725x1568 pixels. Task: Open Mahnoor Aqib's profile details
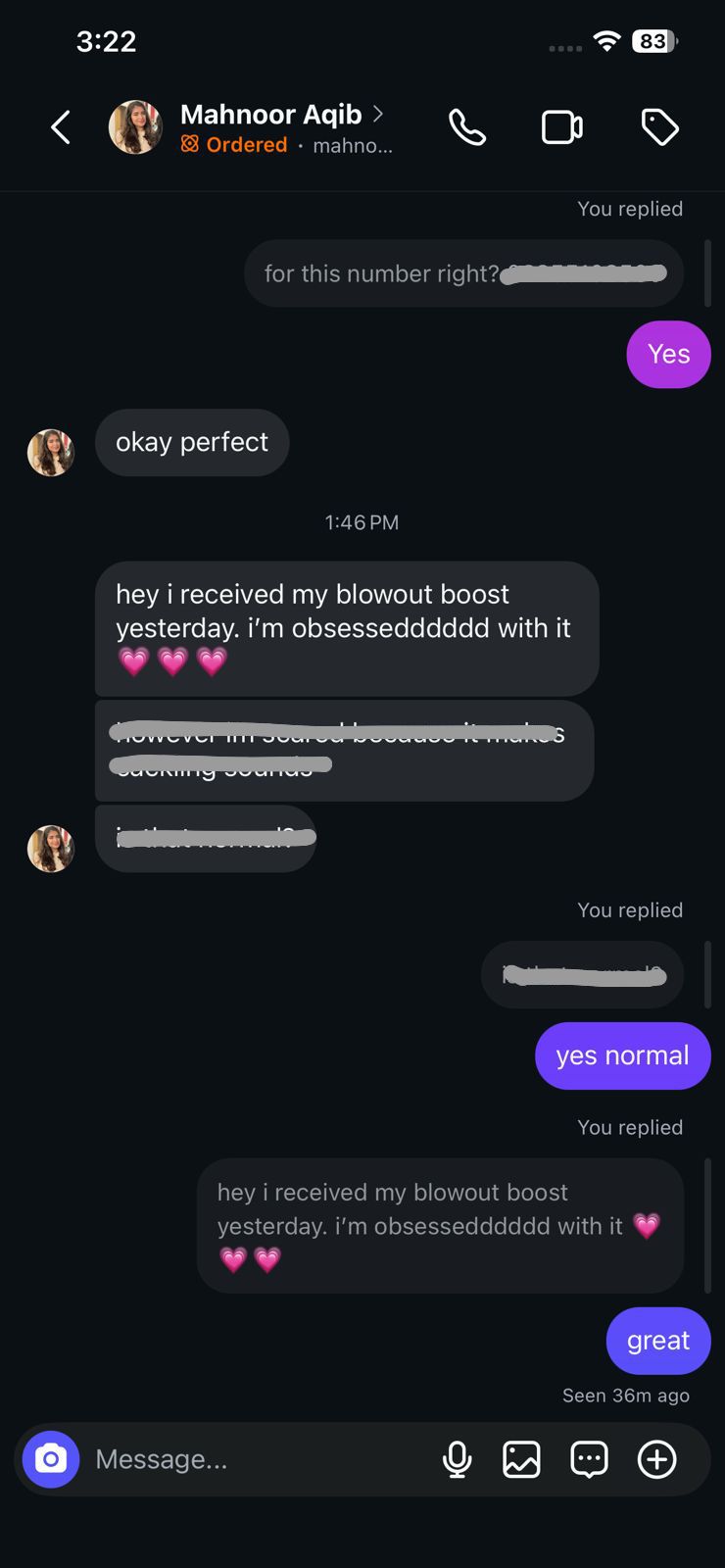[x=271, y=116]
